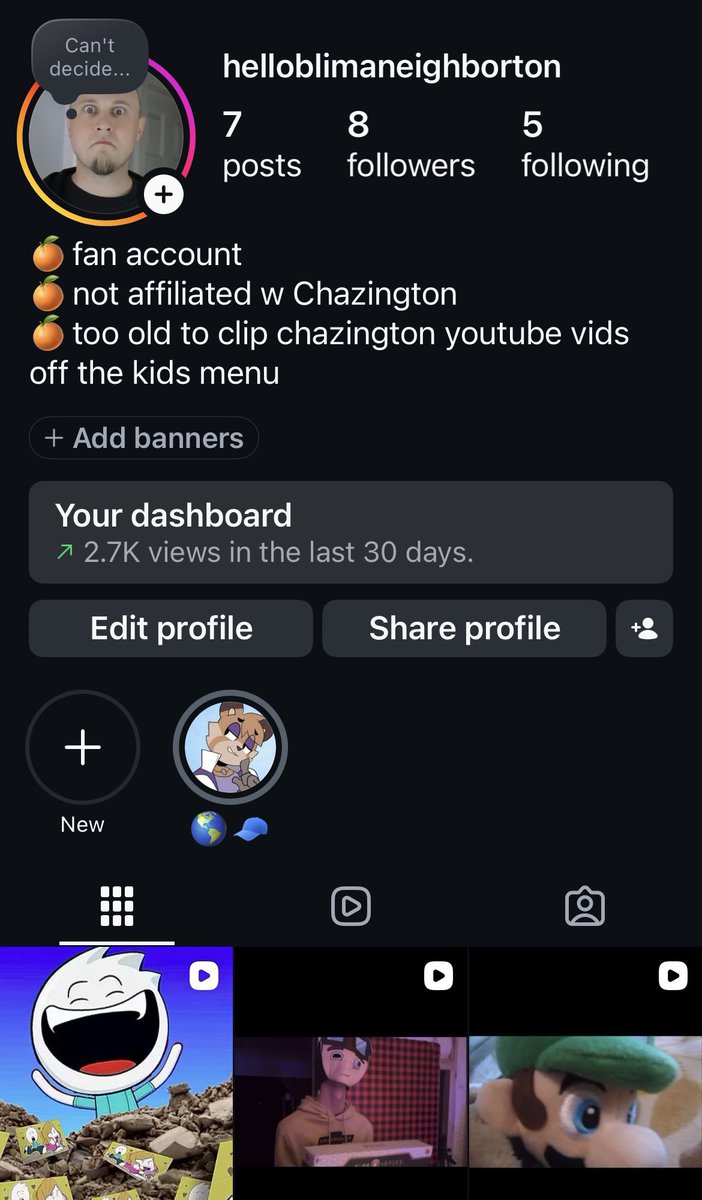The image size is (702, 1200).
Task: Tap Add banners chip
Action: tap(144, 438)
